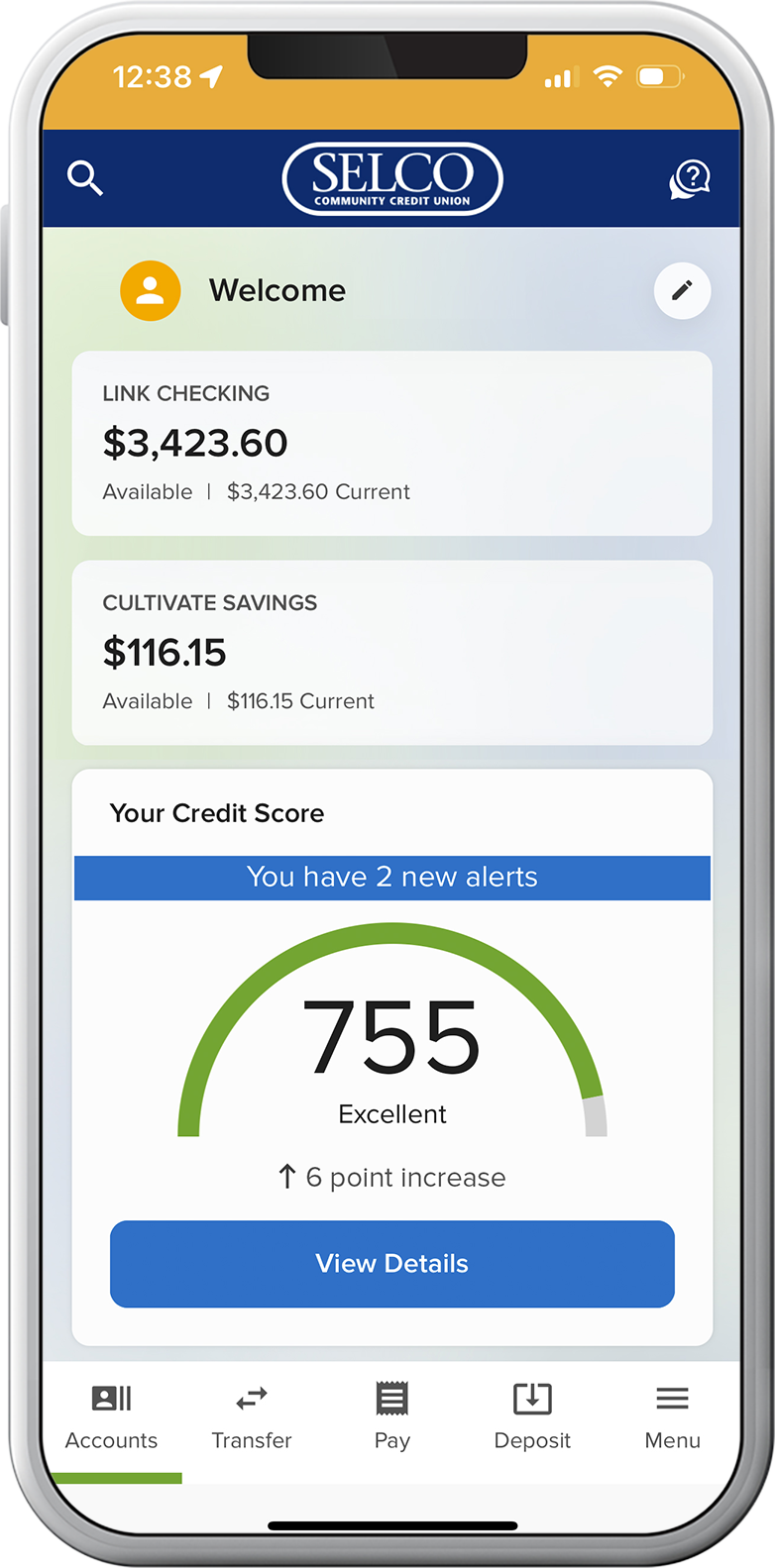The width and height of the screenshot is (775, 1568).
Task: Open the help chat icon
Action: (690, 179)
